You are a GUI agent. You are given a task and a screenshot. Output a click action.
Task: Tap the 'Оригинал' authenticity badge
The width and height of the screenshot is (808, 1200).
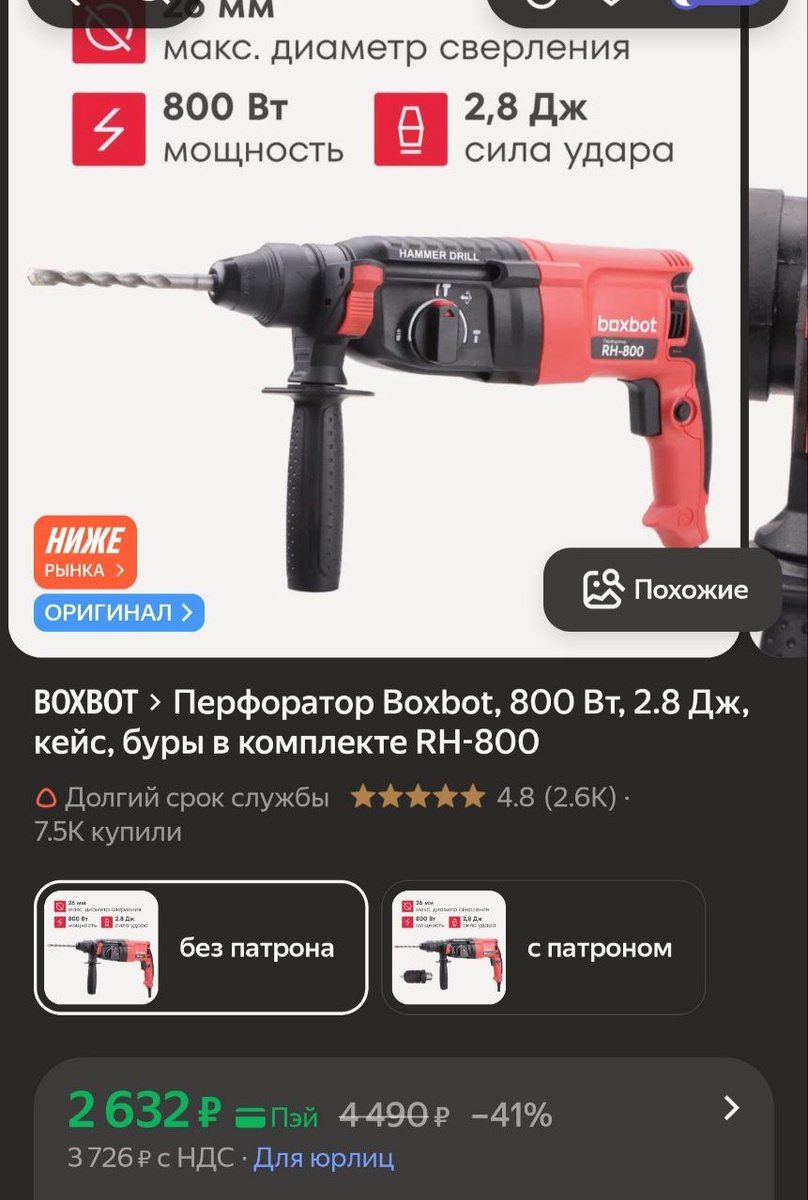pos(119,613)
